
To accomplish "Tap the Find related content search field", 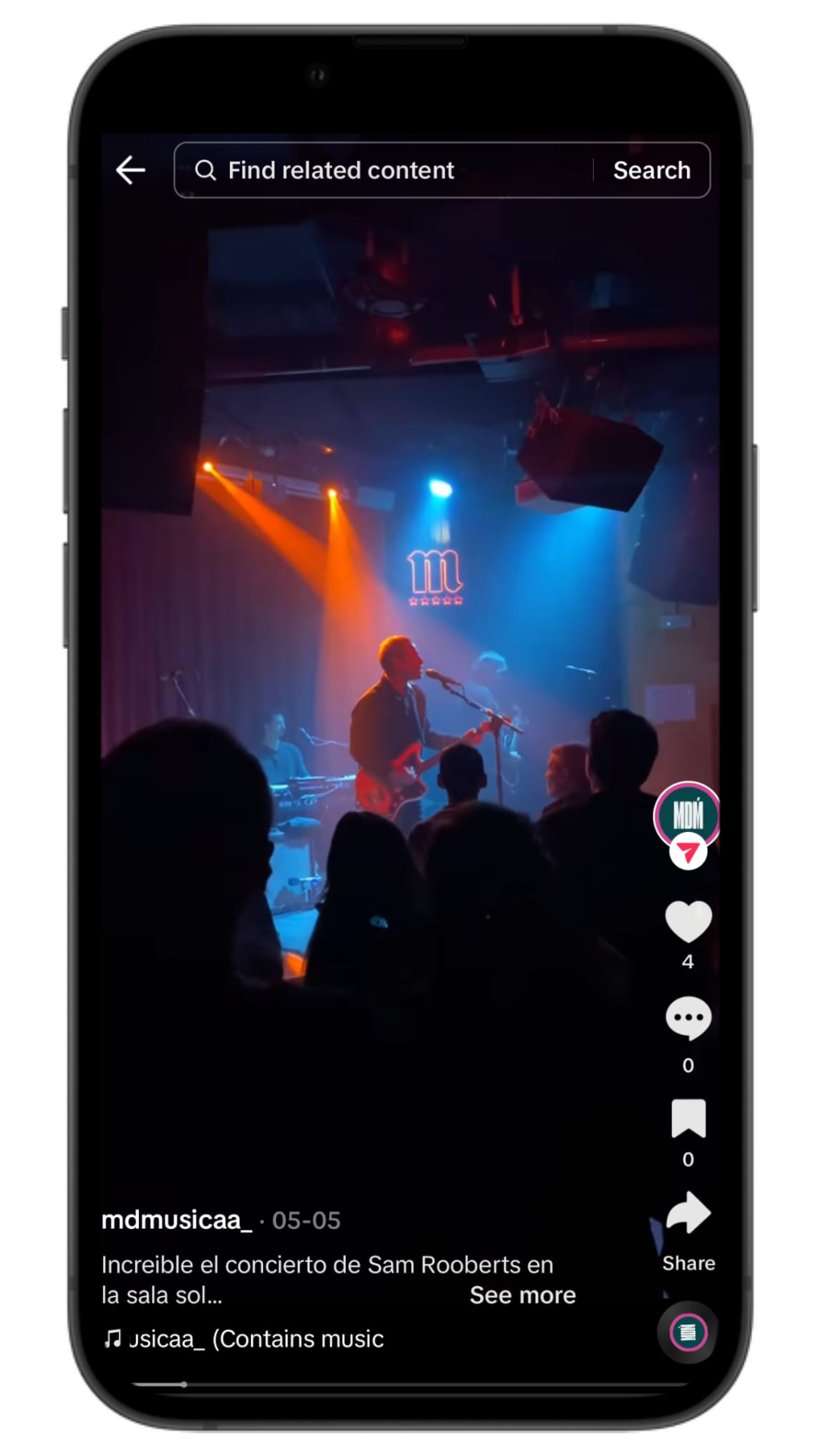I will point(383,170).
